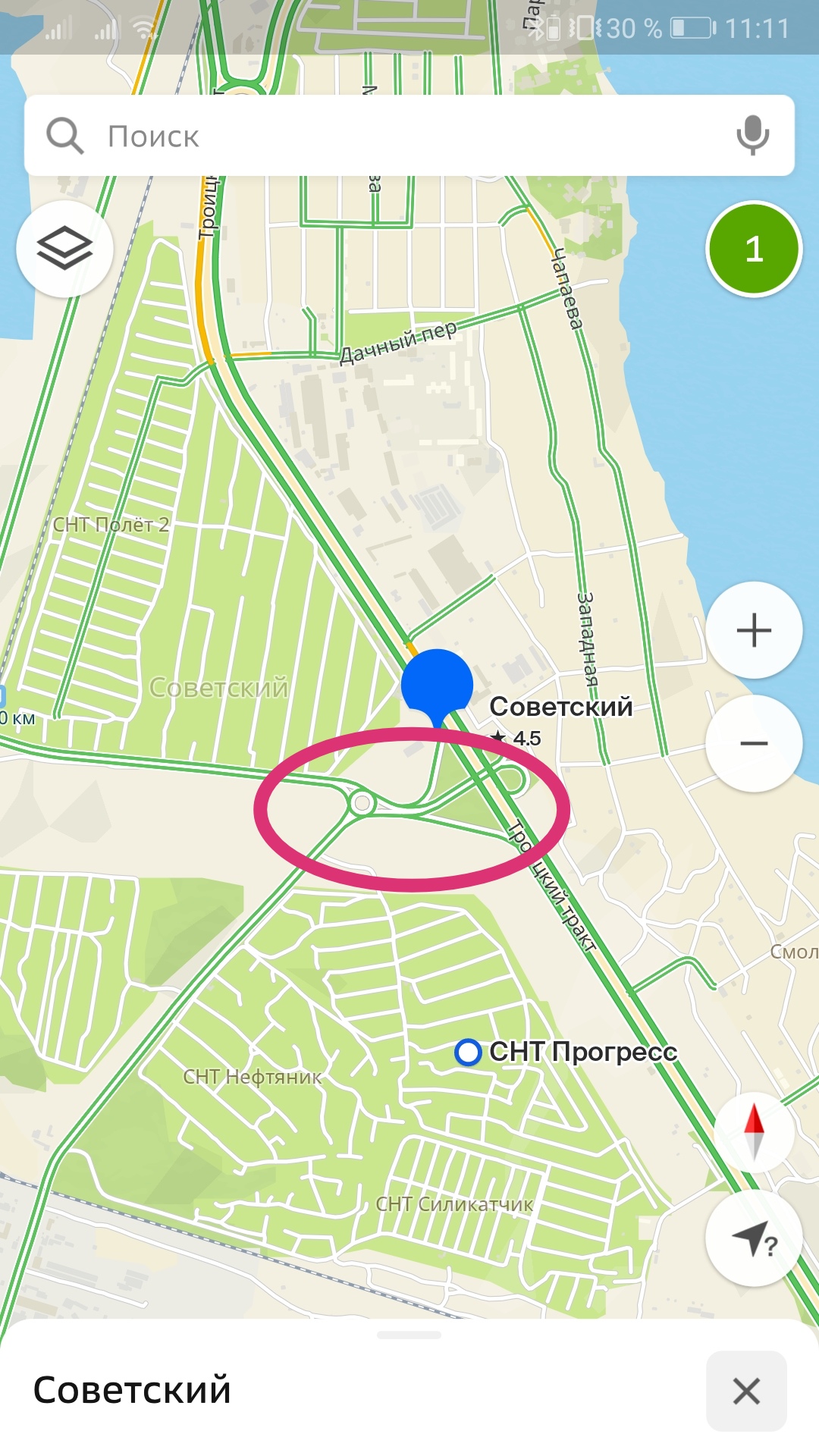Close the Советский place card

tap(746, 1391)
